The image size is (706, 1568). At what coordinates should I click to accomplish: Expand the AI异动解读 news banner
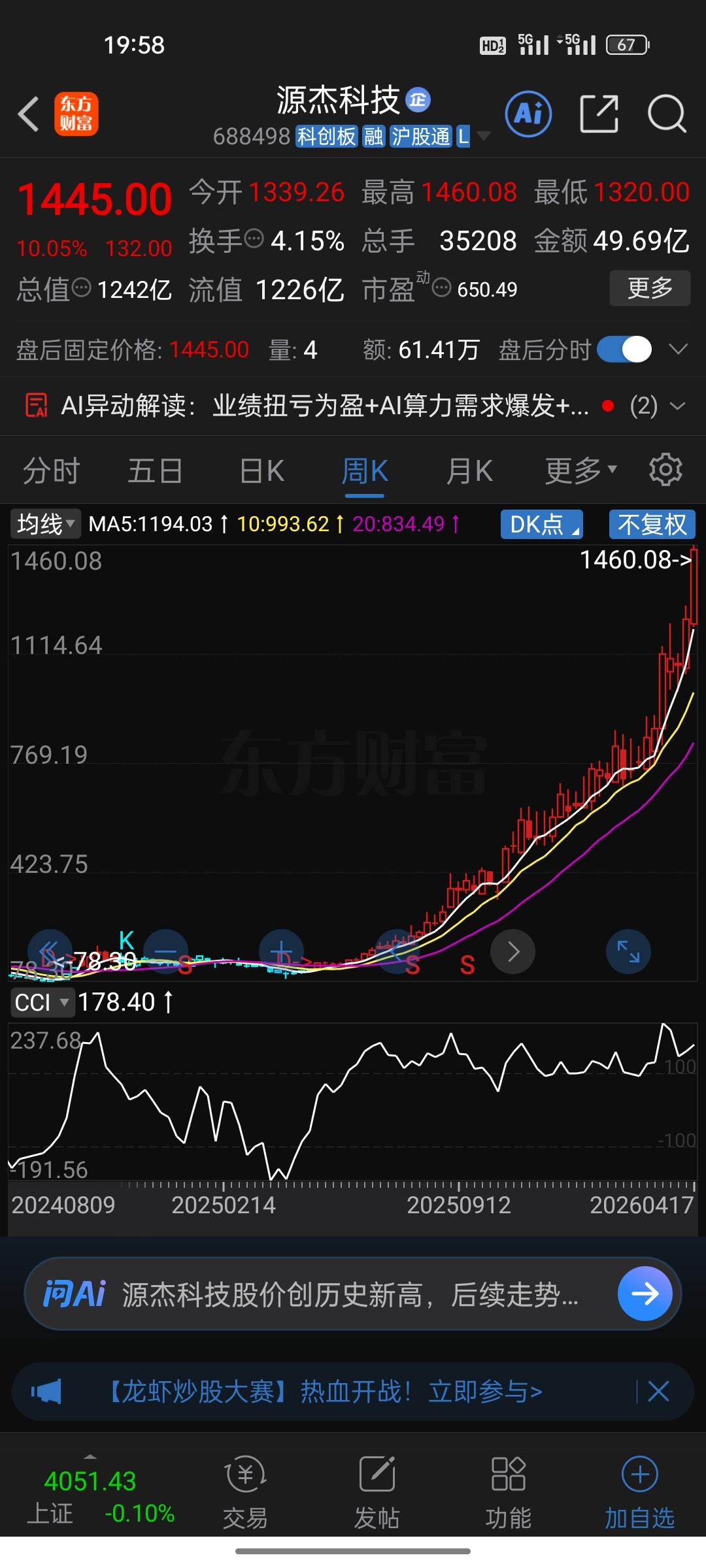click(x=677, y=406)
